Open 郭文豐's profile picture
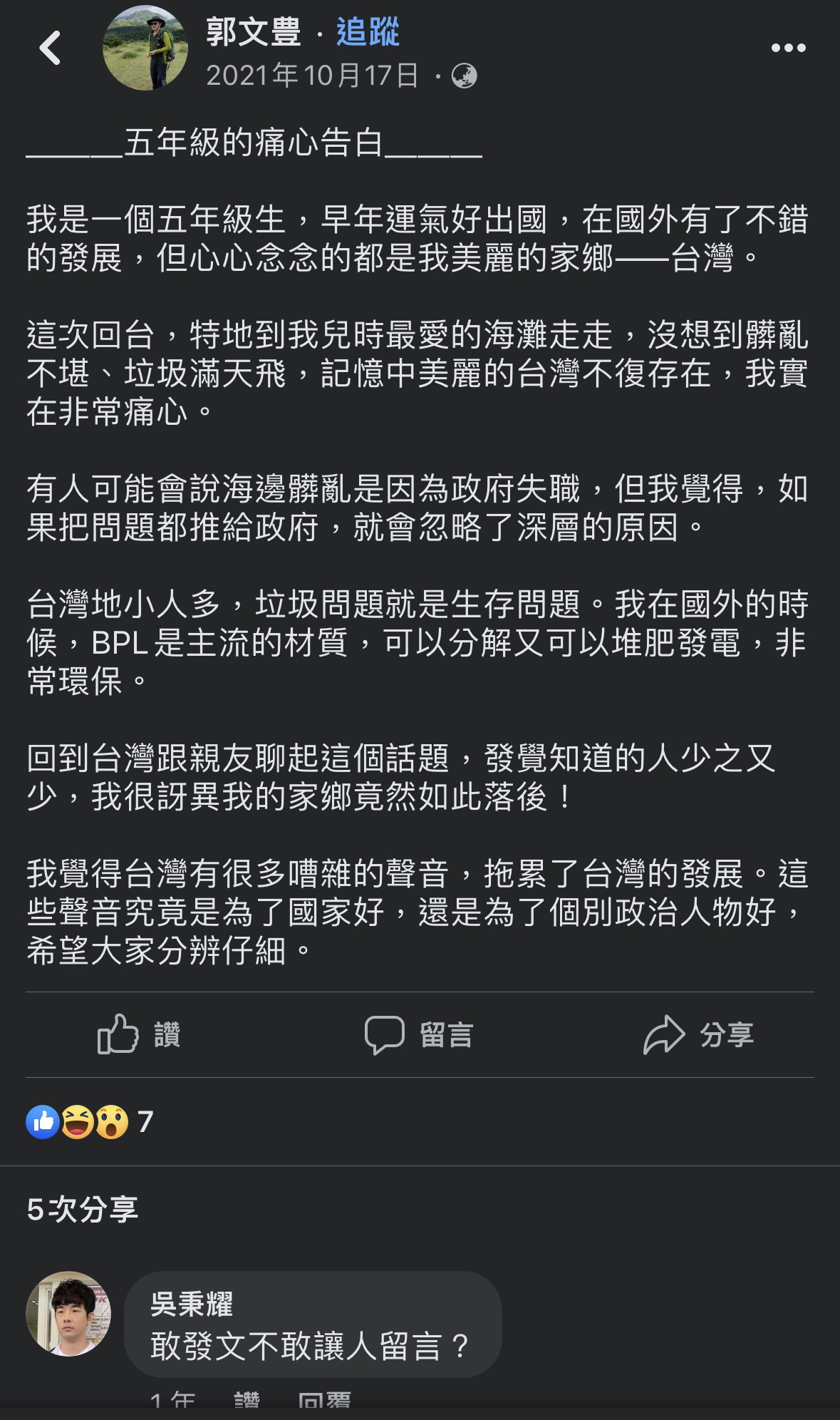This screenshot has width=840, height=1420. tap(145, 48)
